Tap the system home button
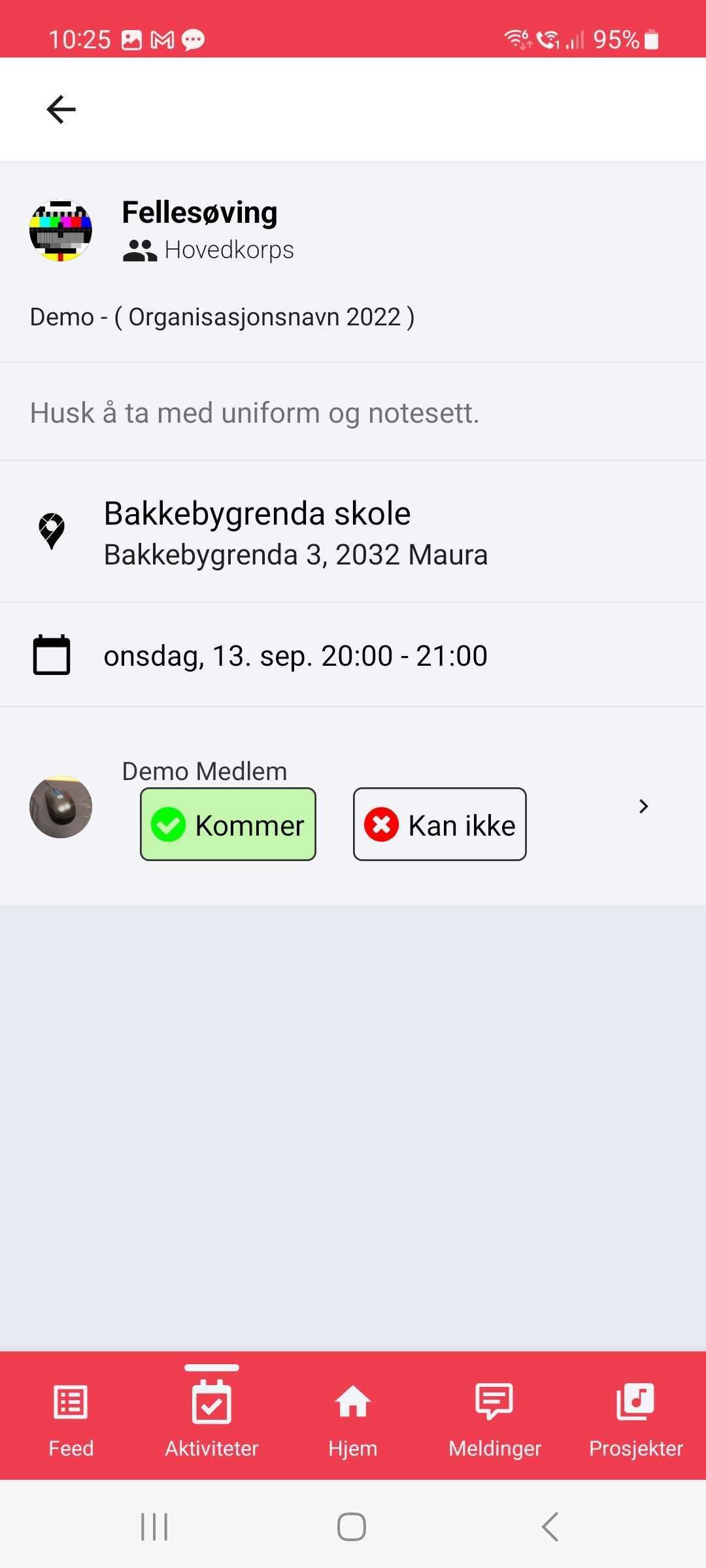This screenshot has height=1568, width=706. tap(352, 1527)
